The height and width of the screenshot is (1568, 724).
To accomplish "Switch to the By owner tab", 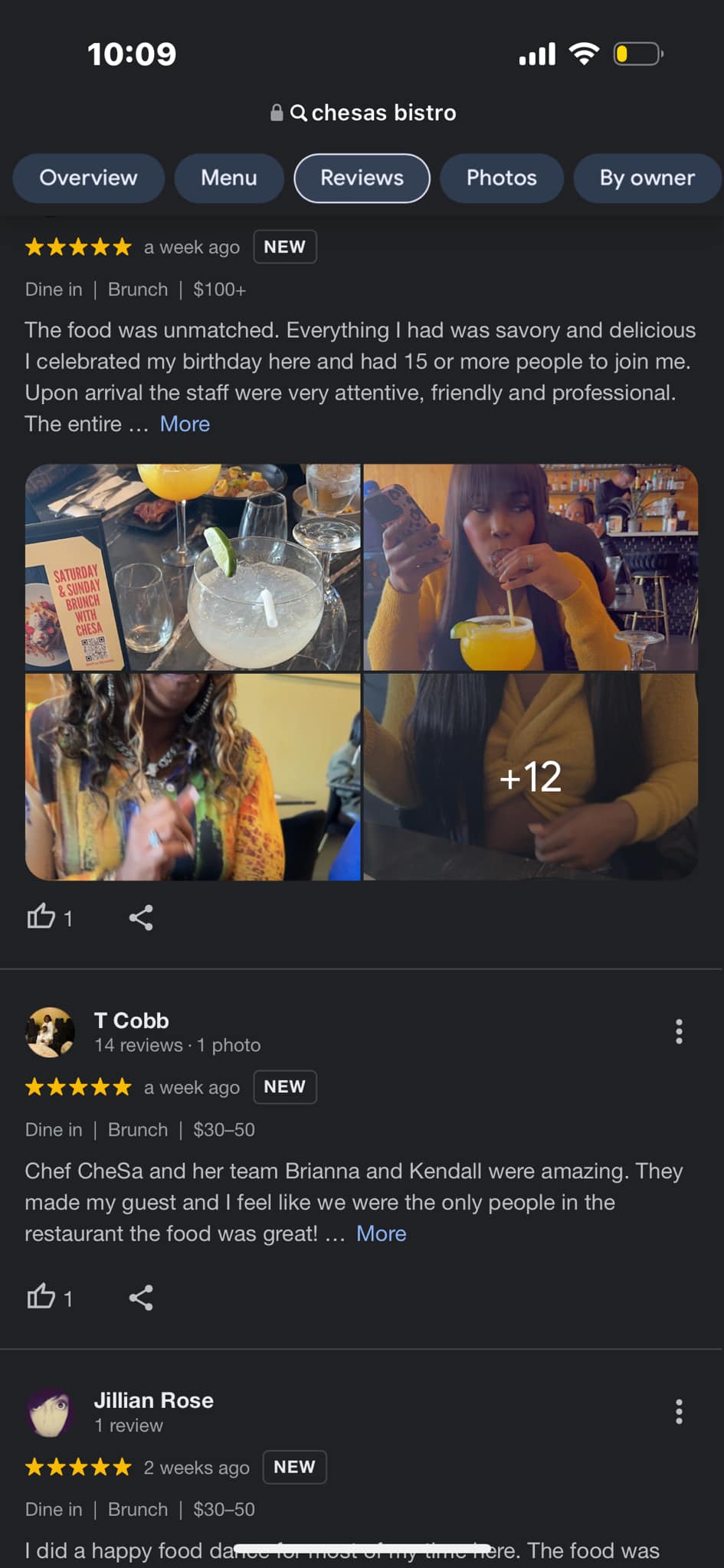I will click(x=647, y=178).
